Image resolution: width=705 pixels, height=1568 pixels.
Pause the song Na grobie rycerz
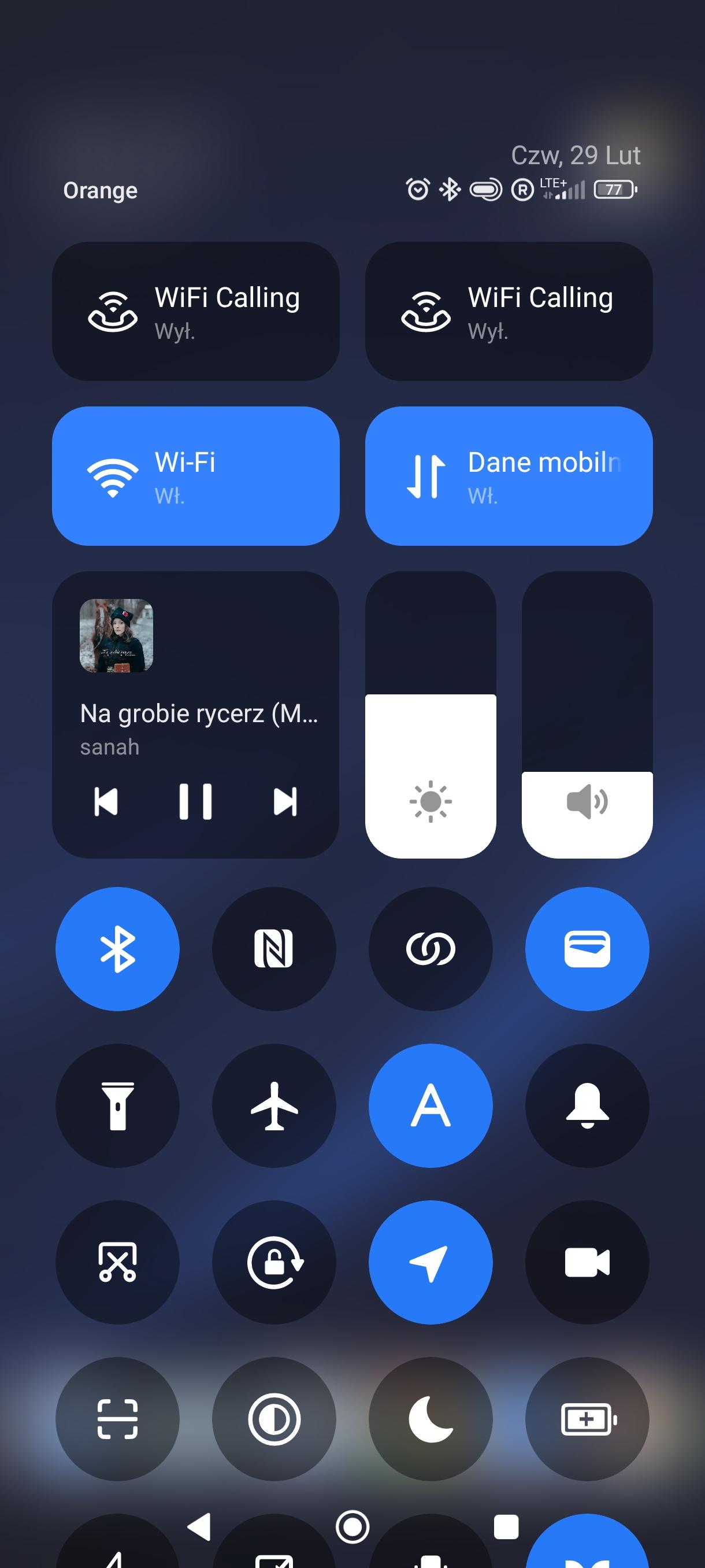195,801
